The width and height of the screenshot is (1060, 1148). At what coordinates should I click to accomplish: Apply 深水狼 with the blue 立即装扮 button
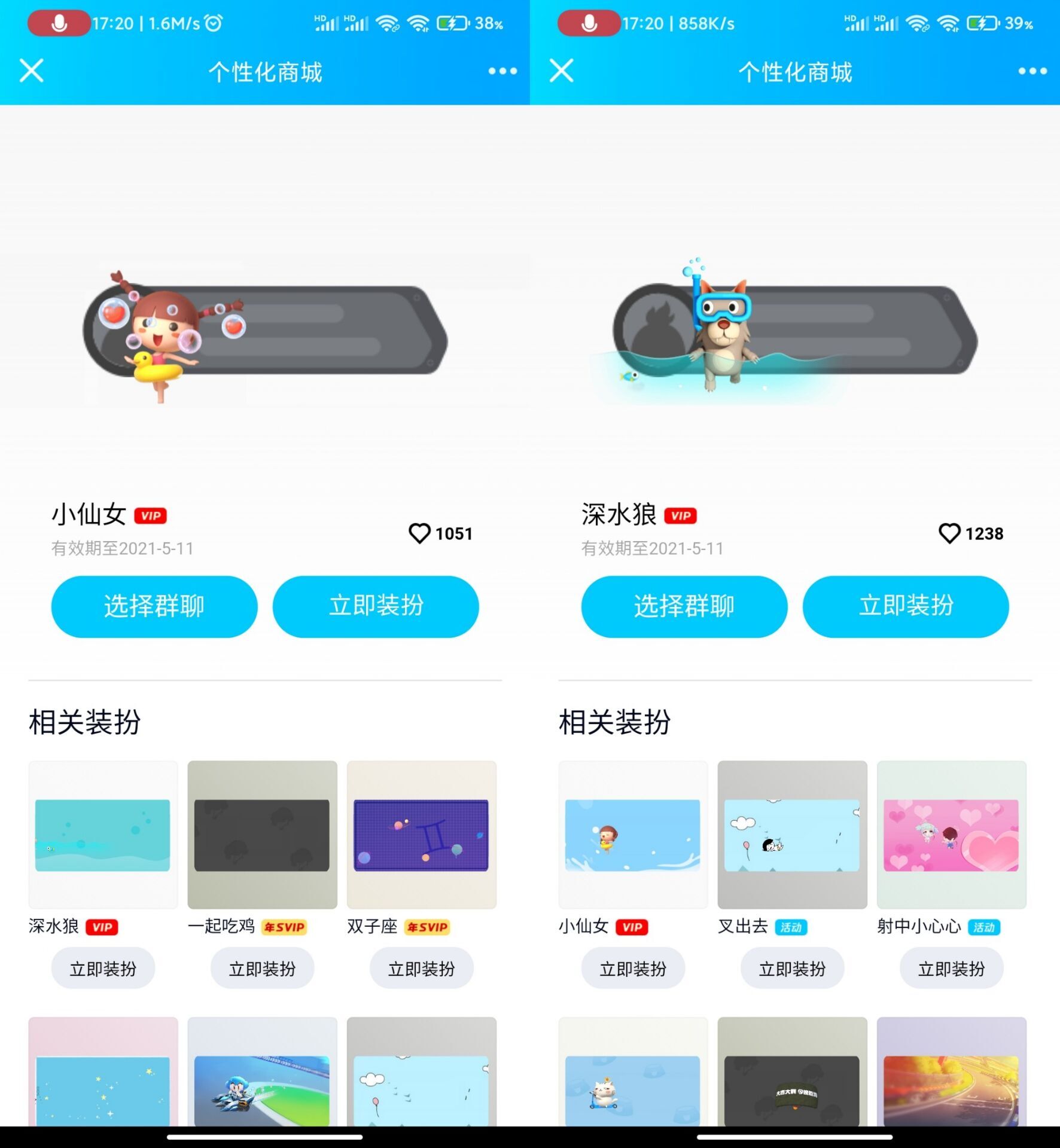coord(906,606)
